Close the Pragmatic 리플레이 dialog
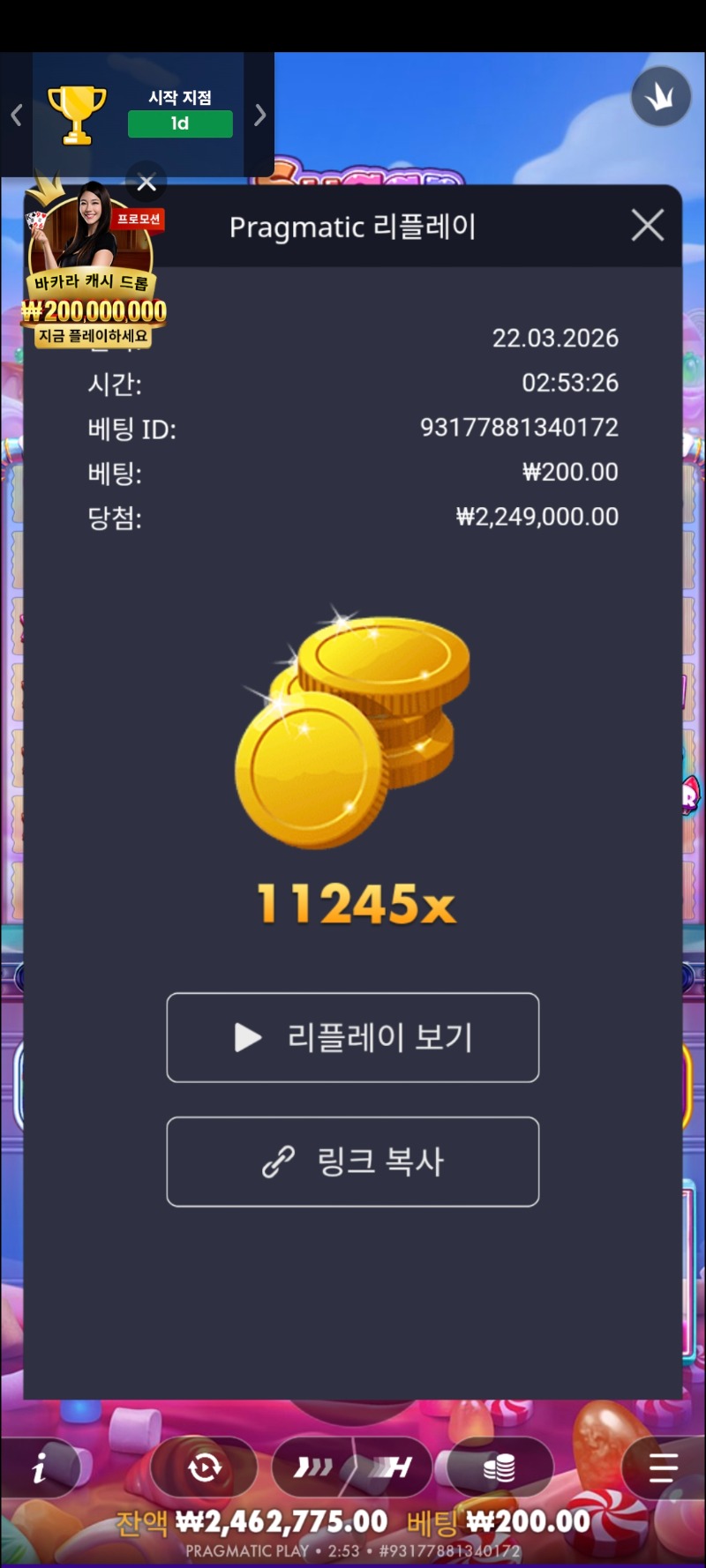The height and width of the screenshot is (1568, 706). (648, 226)
